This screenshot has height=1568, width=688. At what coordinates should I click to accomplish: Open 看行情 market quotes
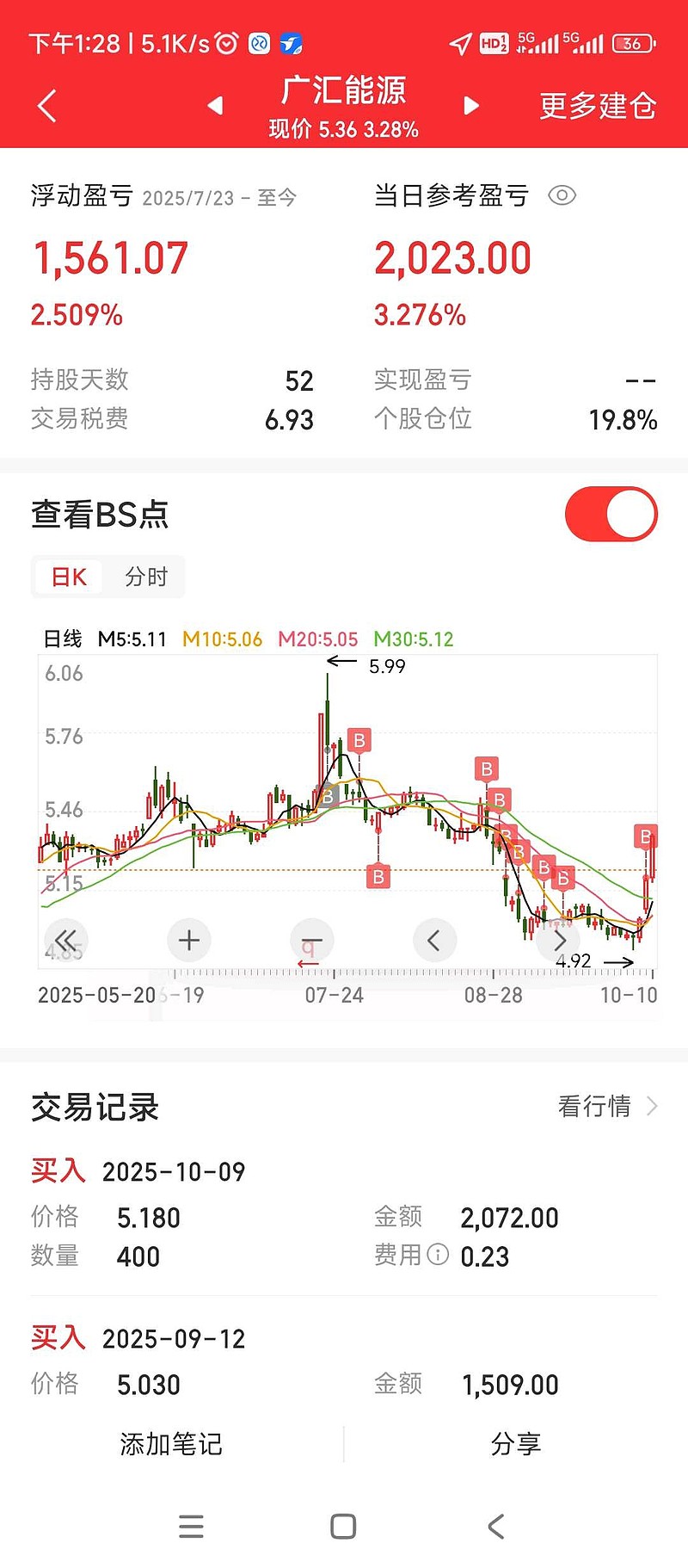coord(607,1106)
